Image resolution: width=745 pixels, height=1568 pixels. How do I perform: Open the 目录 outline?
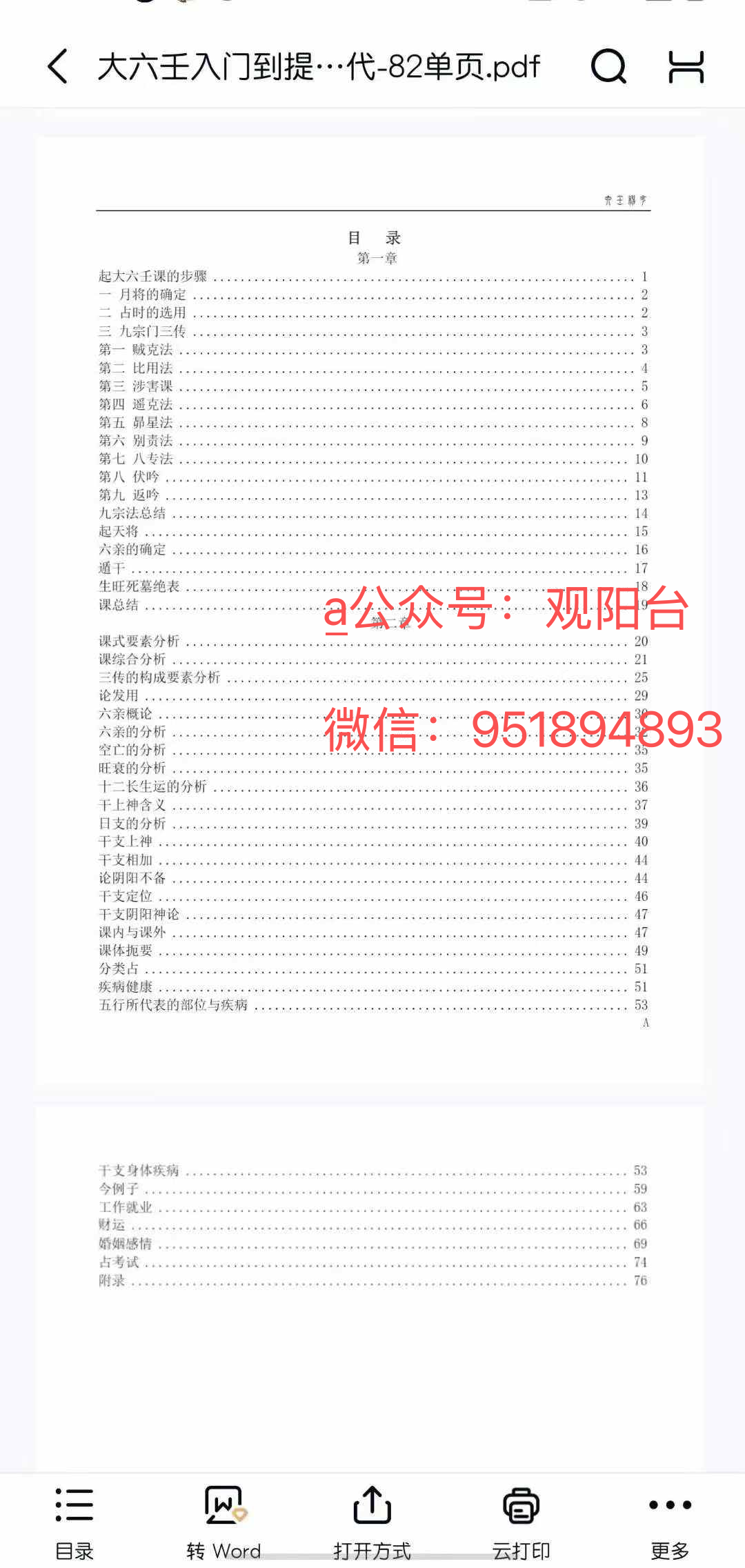pos(74,1522)
